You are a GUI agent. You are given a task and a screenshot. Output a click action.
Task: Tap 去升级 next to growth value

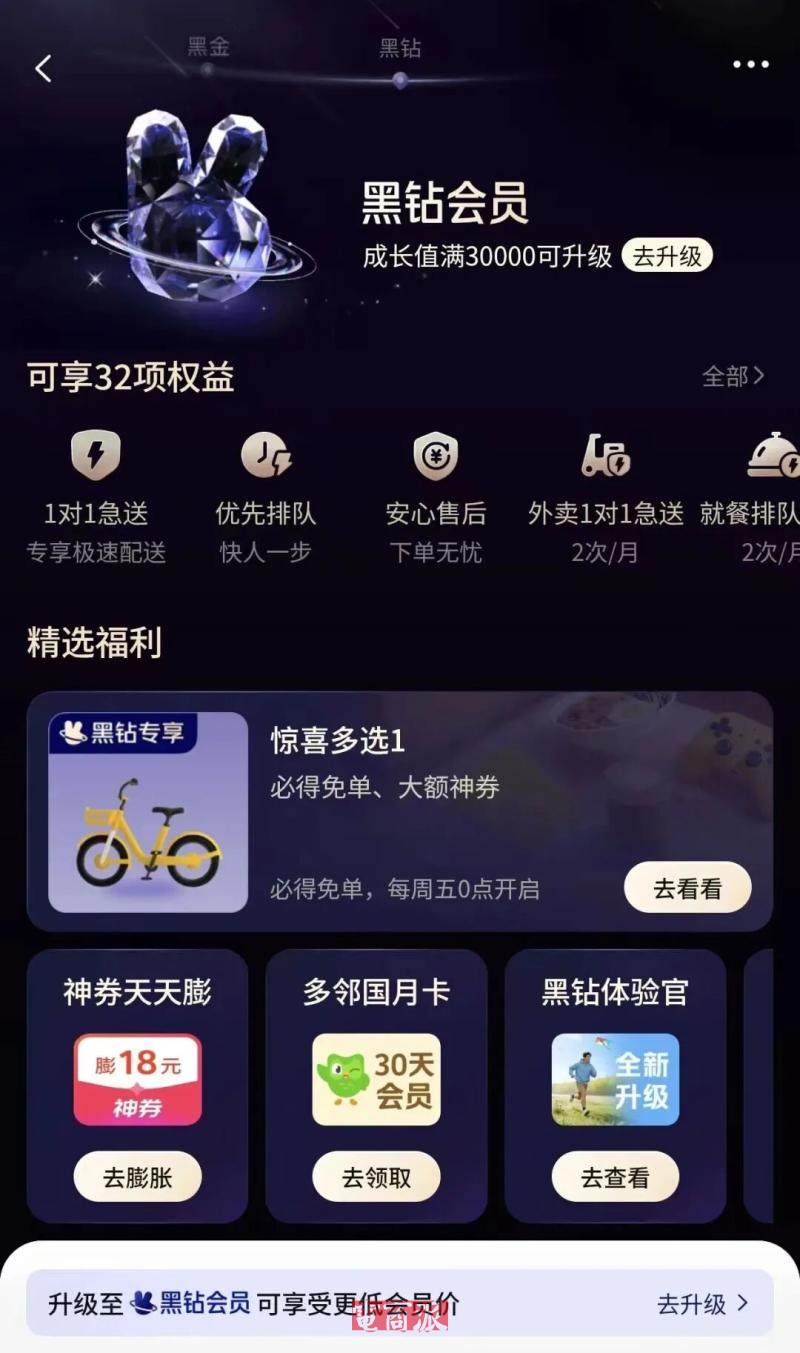coord(667,256)
